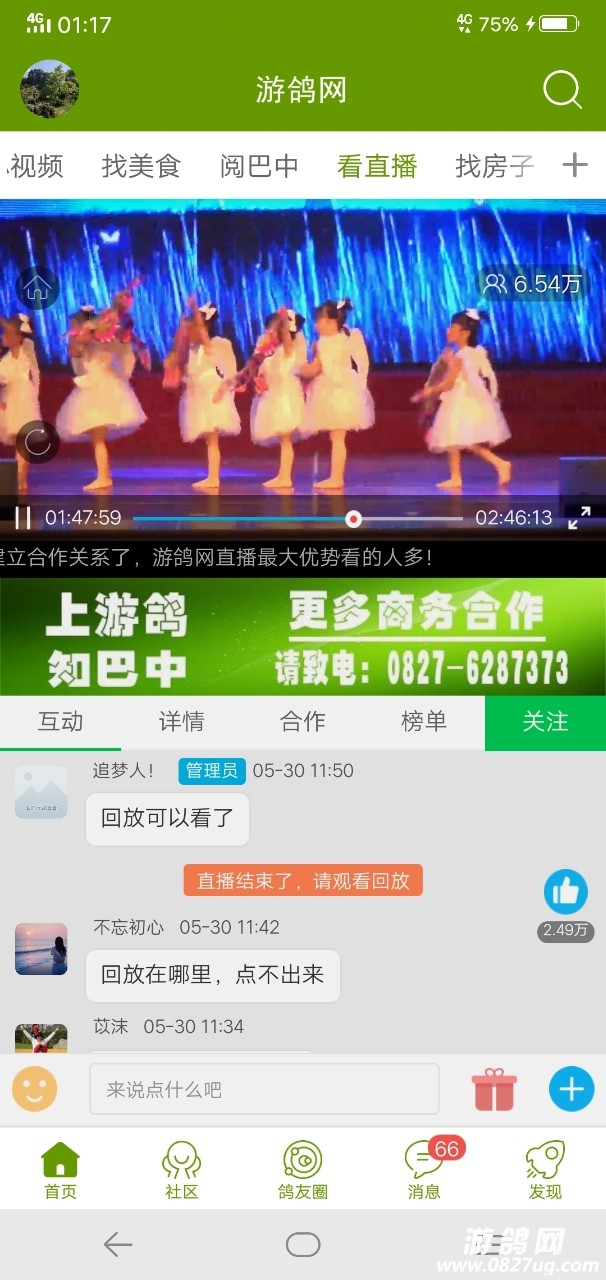The width and height of the screenshot is (606, 1280).
Task: Switch to the 找美食 tab
Action: [141, 166]
